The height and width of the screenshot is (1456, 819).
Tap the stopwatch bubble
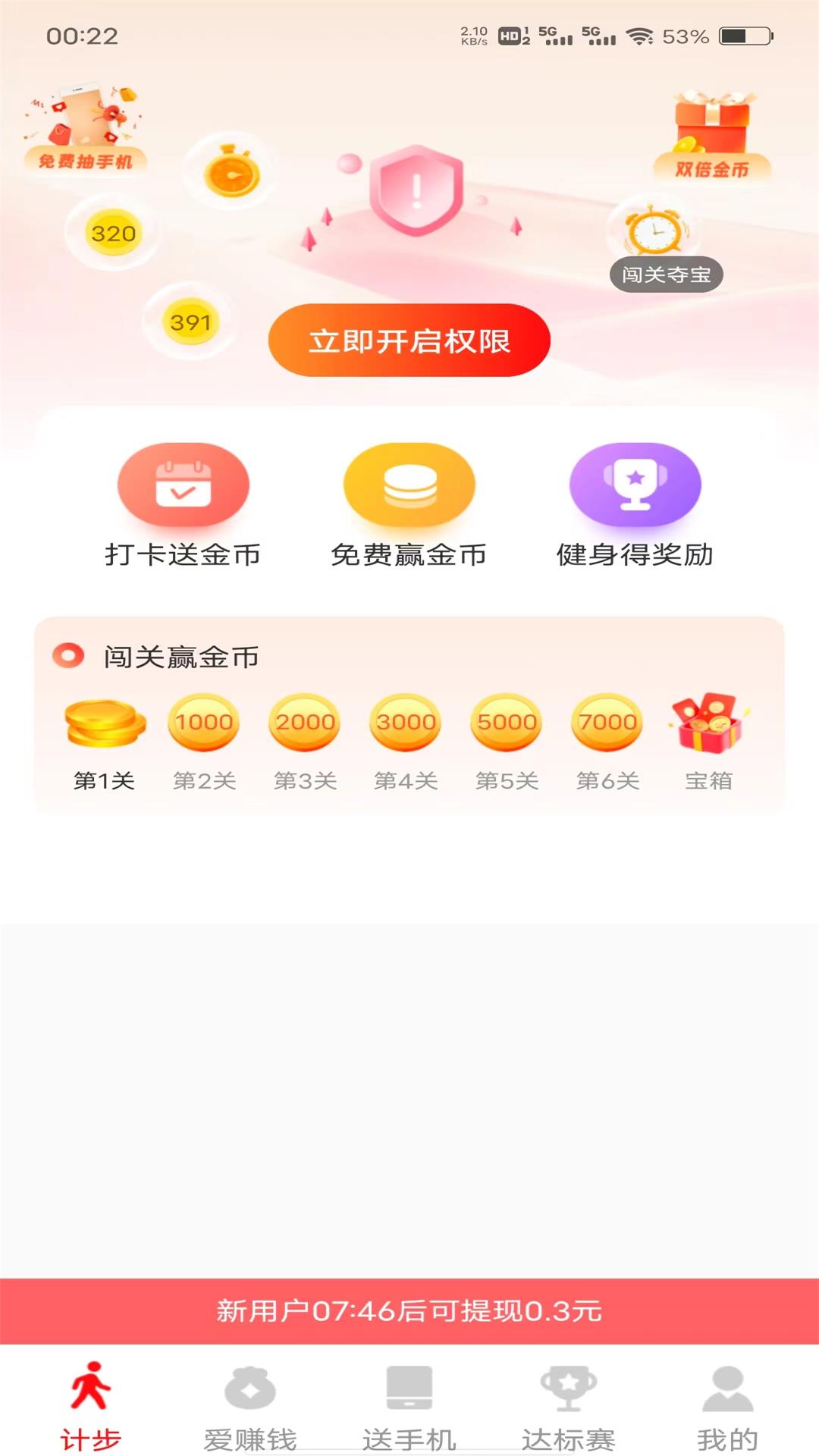(231, 173)
